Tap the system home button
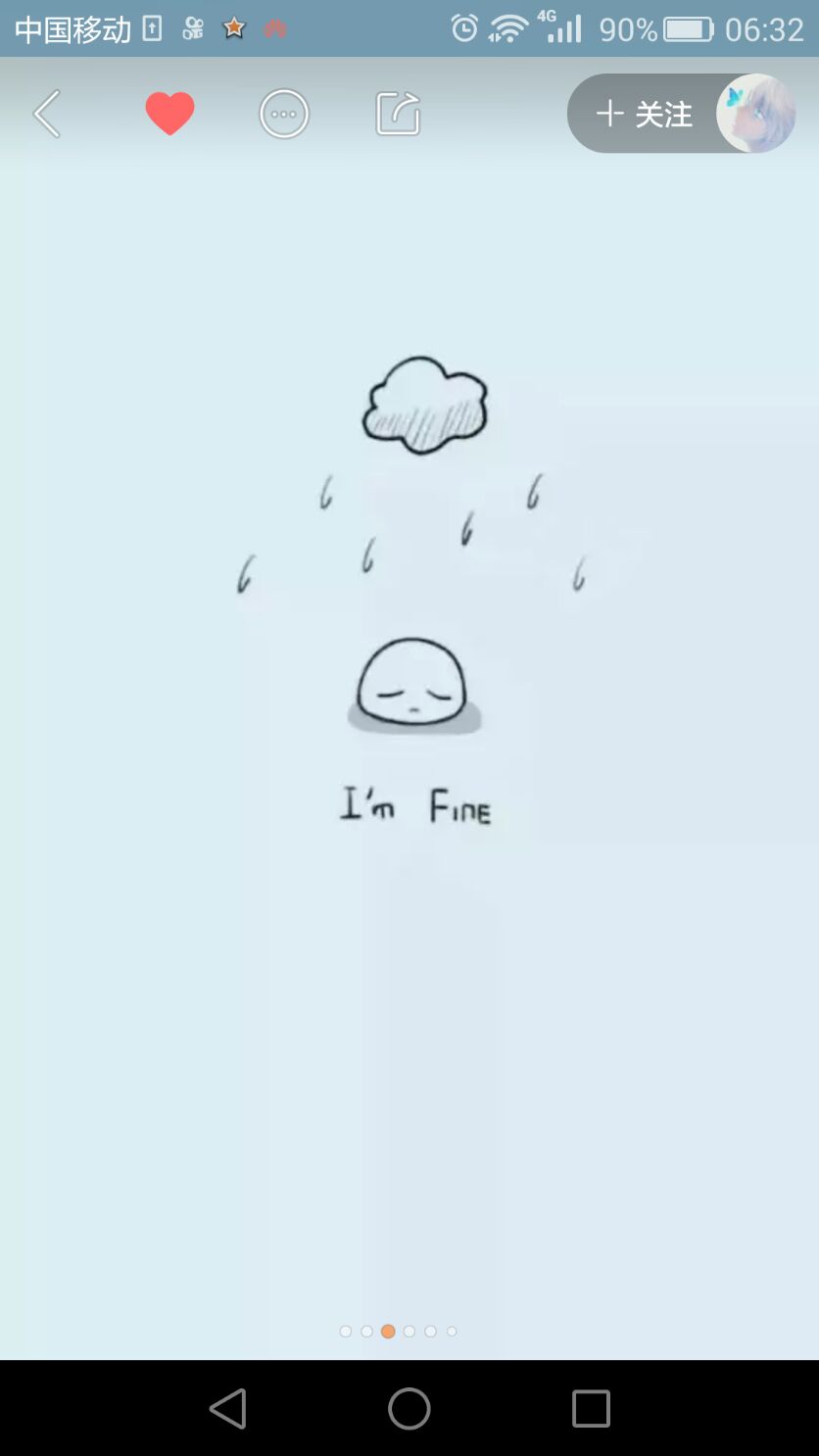Viewport: 819px width, 1456px height. click(409, 1409)
